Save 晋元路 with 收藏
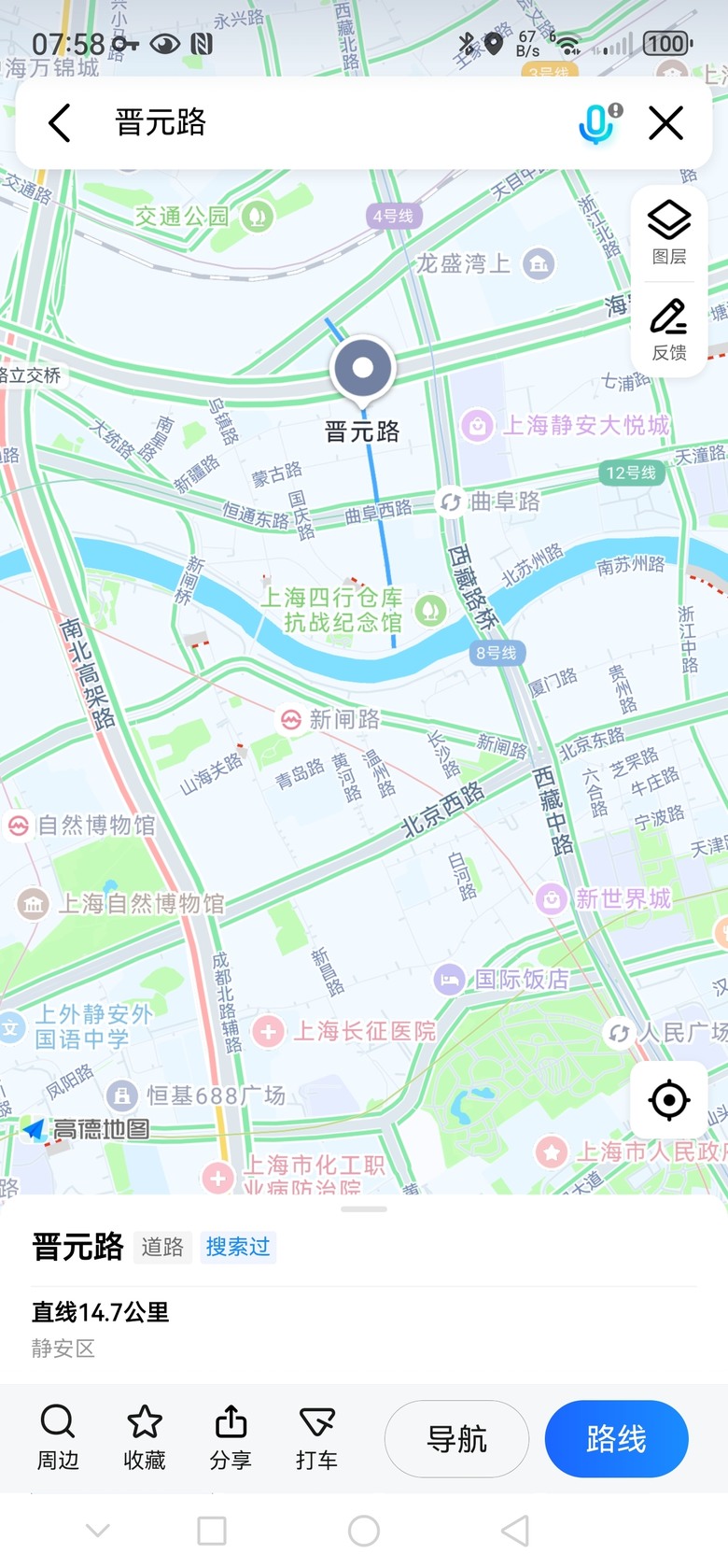 pyautogui.click(x=145, y=1437)
